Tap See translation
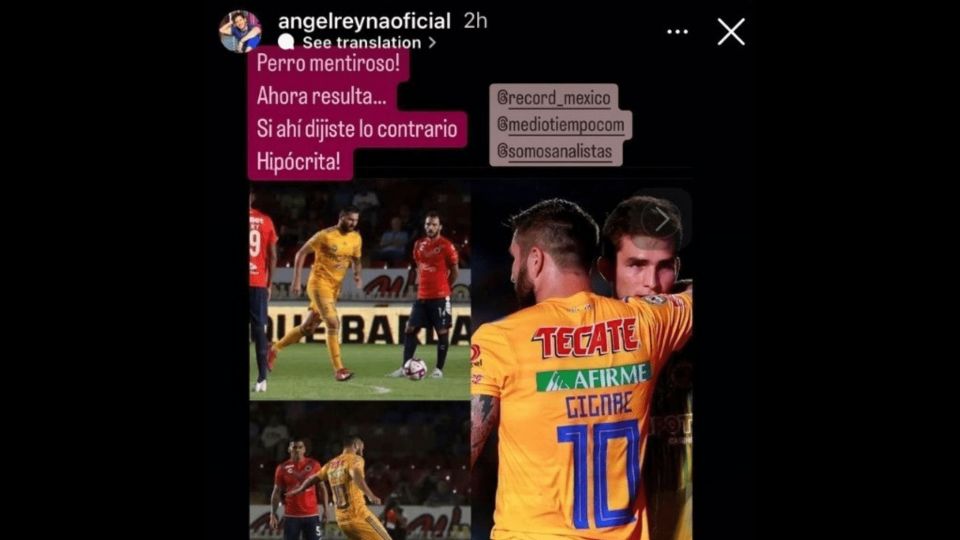Viewport: 960px width, 540px height. (x=361, y=43)
